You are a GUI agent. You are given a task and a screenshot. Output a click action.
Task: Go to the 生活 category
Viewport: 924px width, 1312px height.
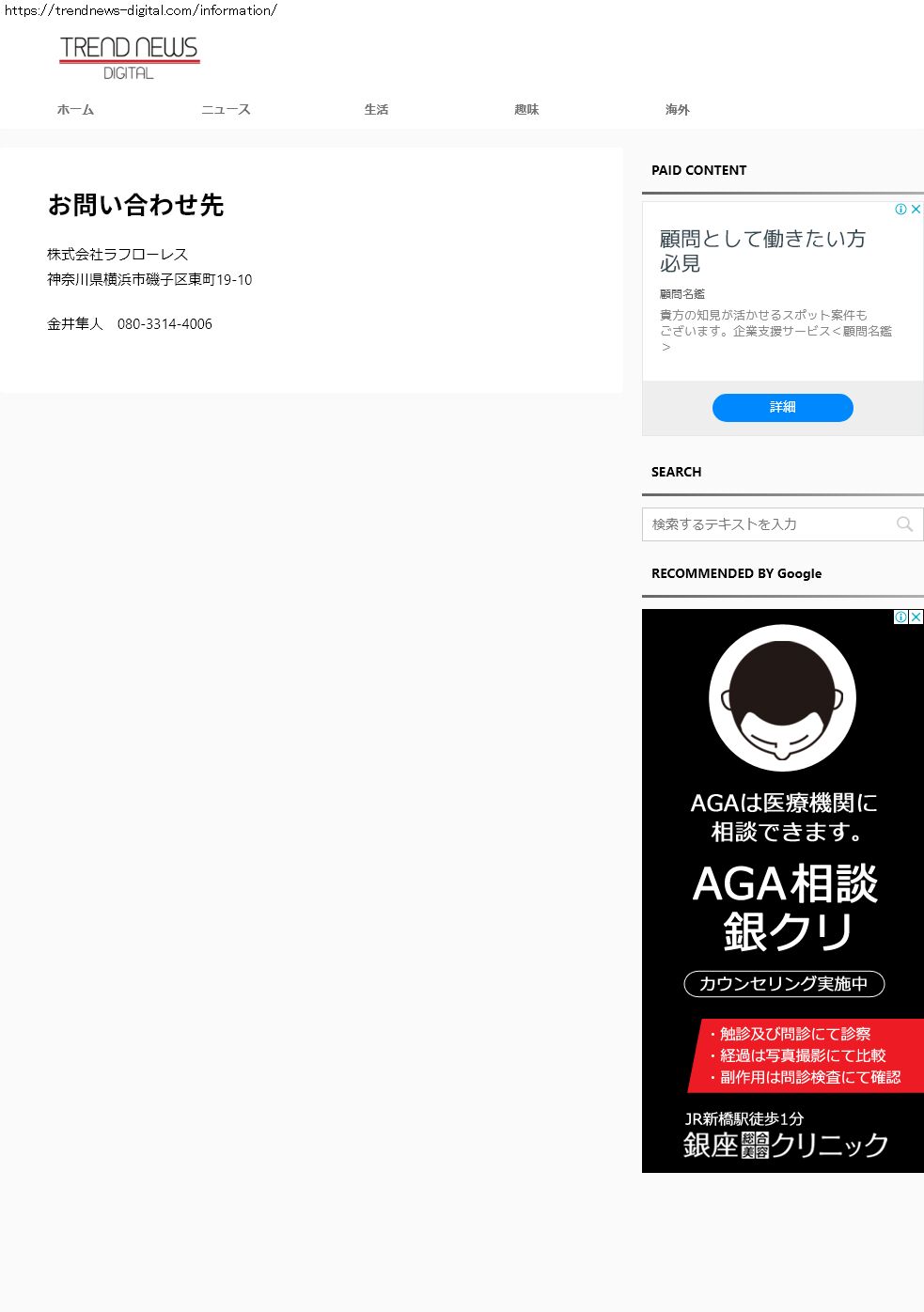point(376,110)
